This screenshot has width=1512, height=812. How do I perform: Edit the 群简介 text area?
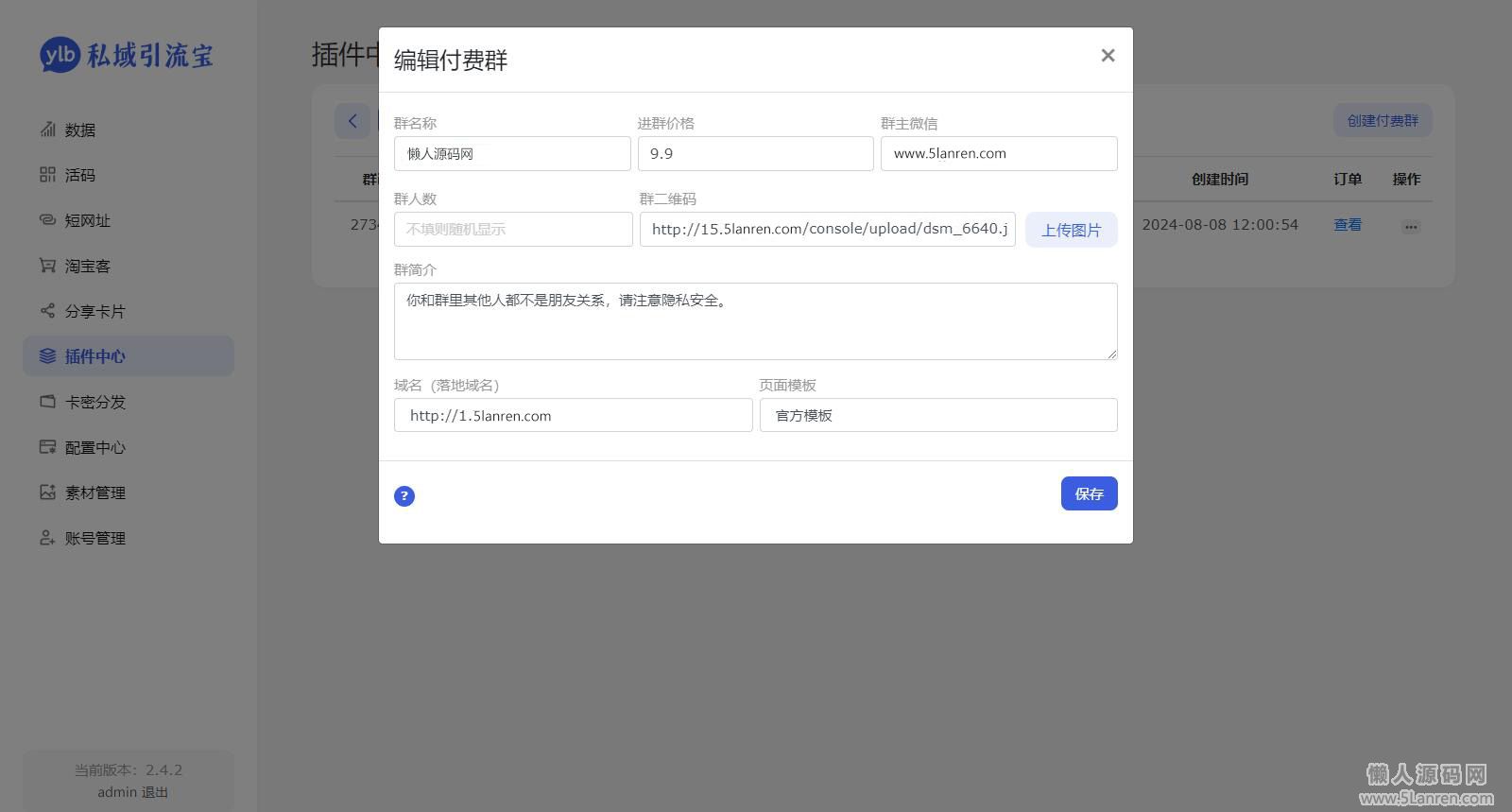[755, 321]
